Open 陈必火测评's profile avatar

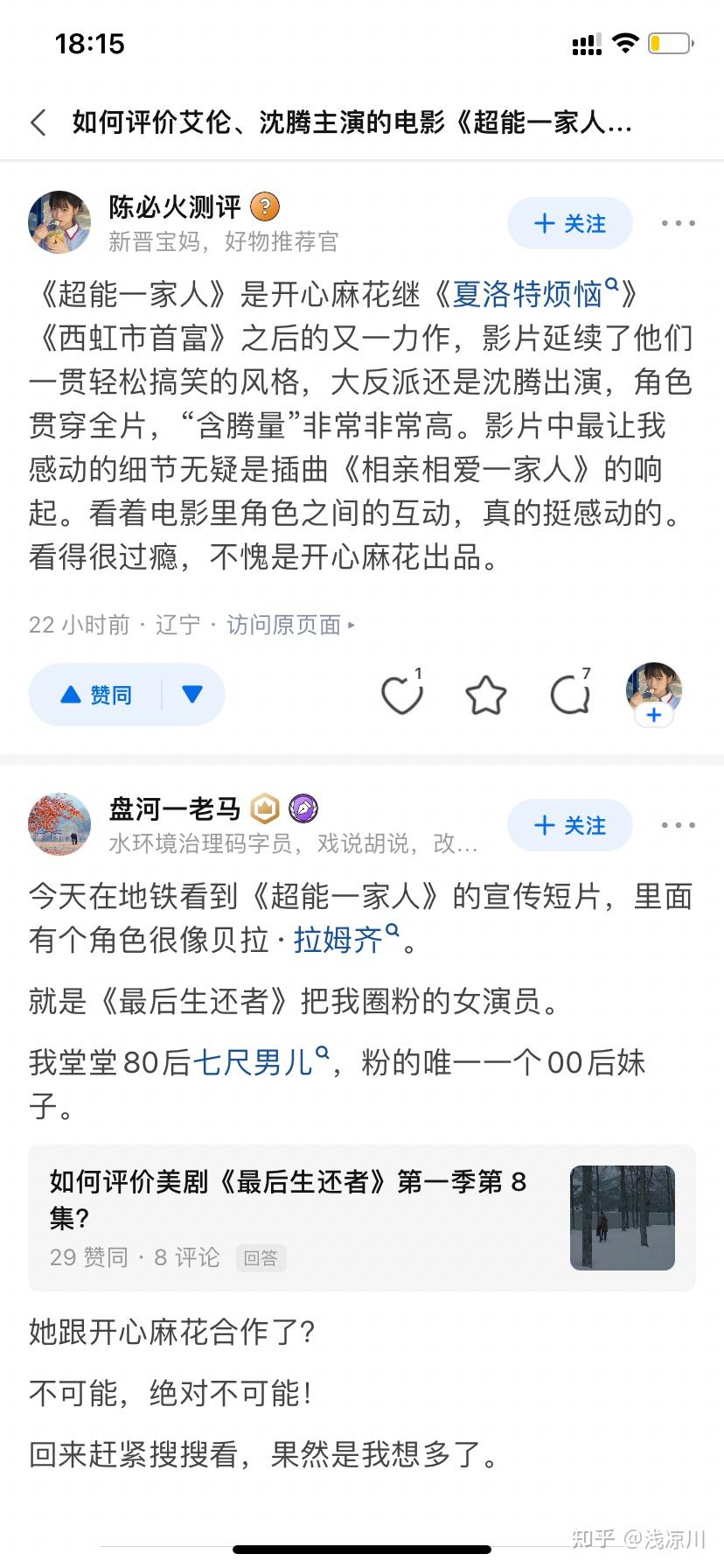click(59, 222)
